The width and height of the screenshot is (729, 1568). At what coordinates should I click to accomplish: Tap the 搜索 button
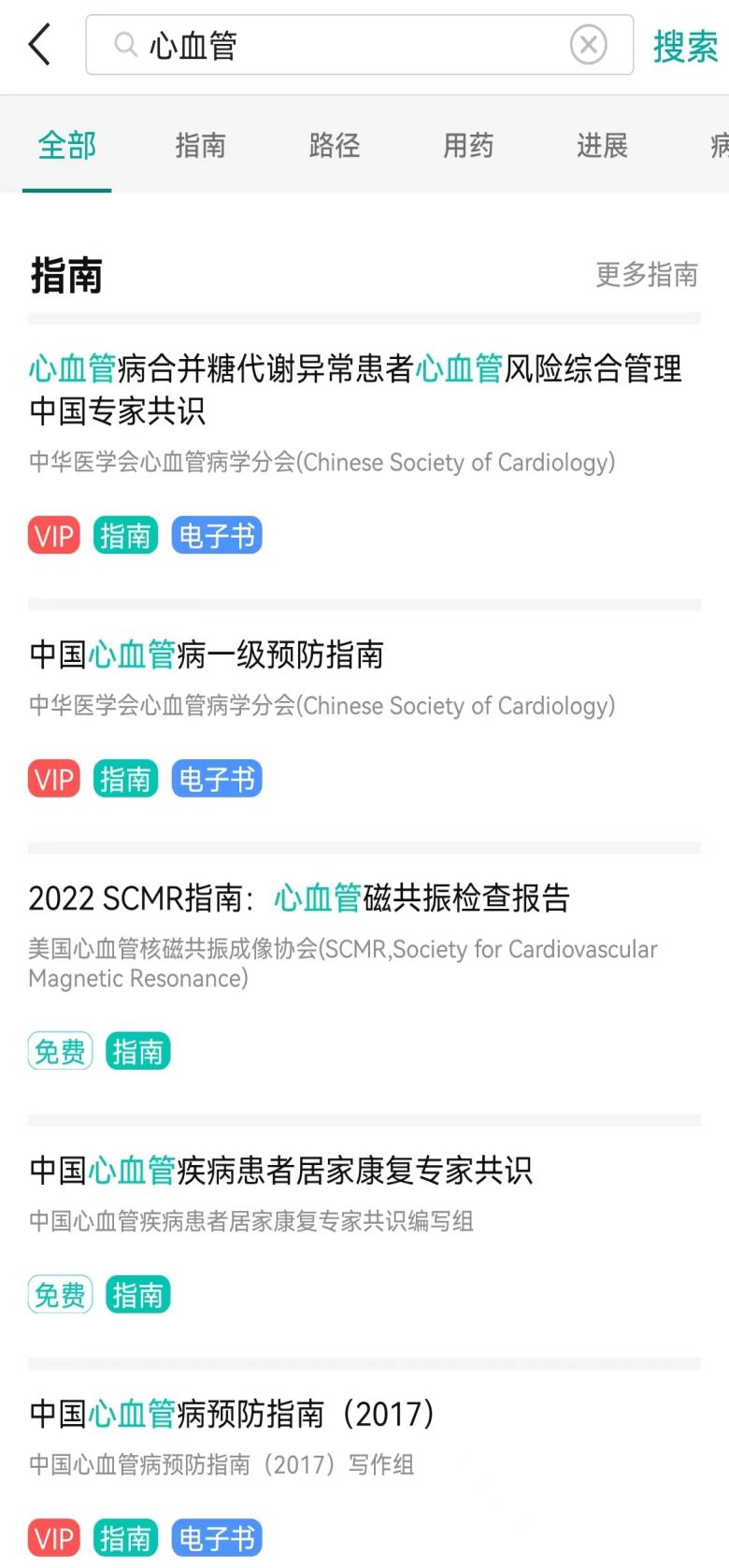[685, 46]
